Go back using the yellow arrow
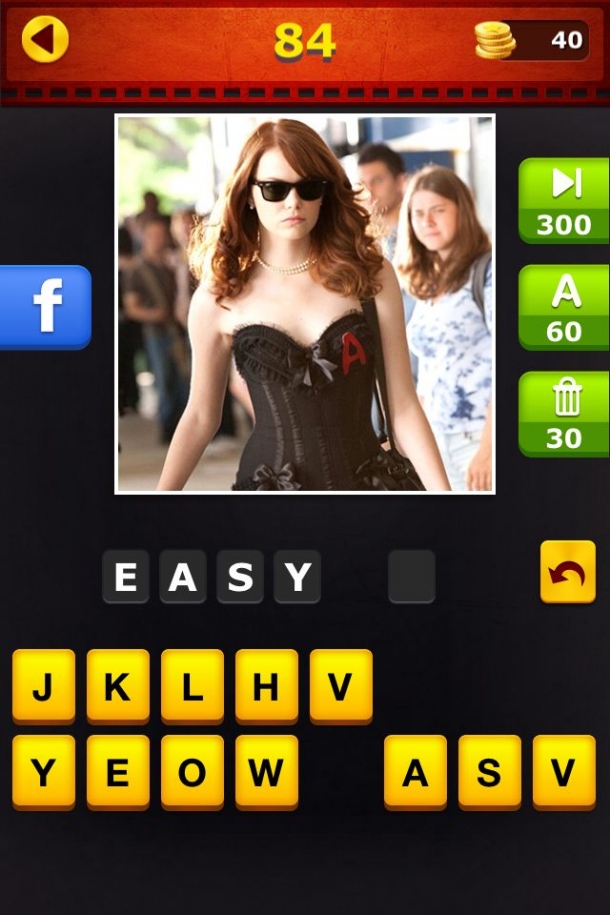This screenshot has height=915, width=610. (x=44, y=40)
